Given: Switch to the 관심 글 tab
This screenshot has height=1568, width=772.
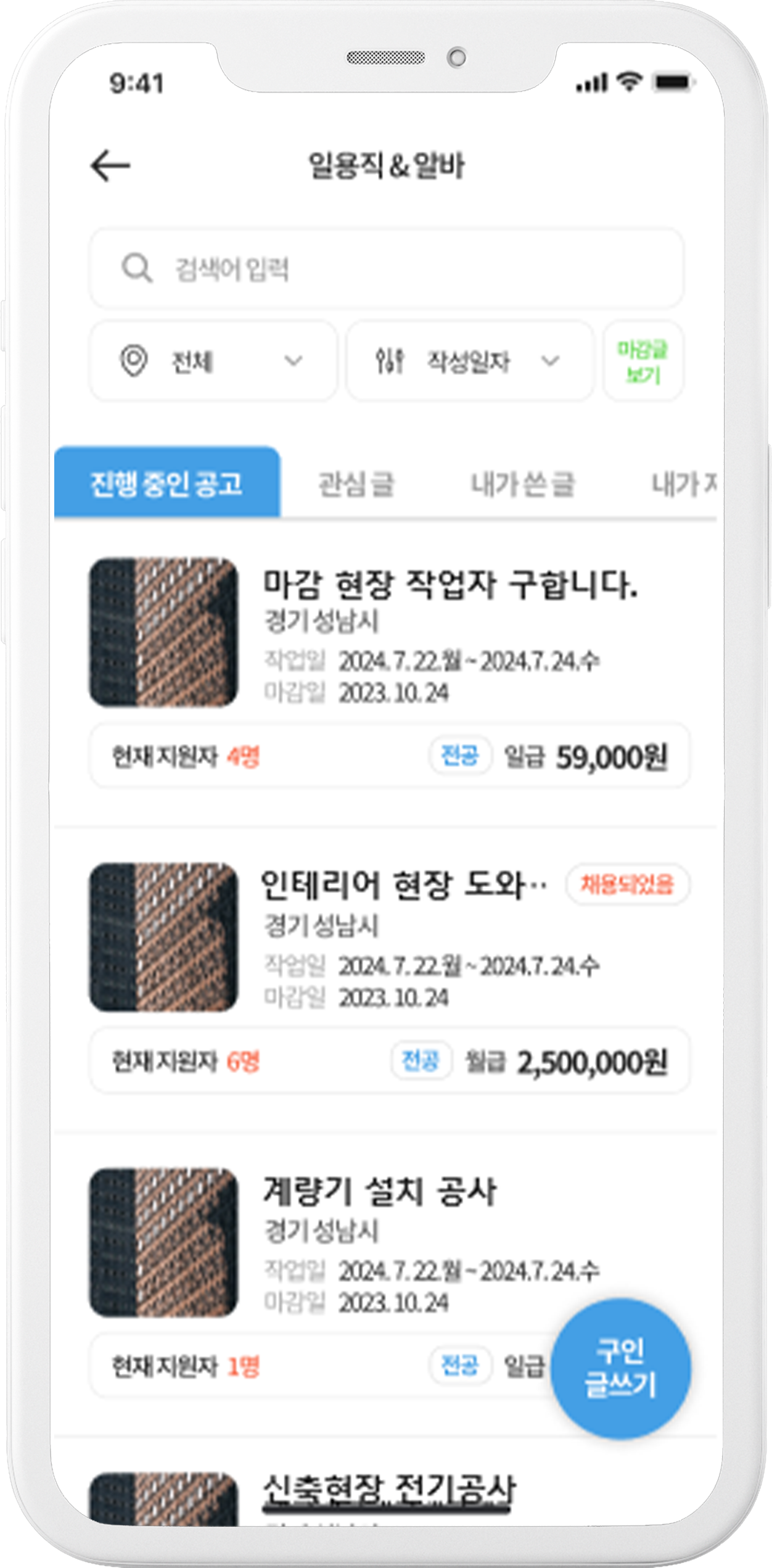Looking at the screenshot, I should (x=356, y=484).
